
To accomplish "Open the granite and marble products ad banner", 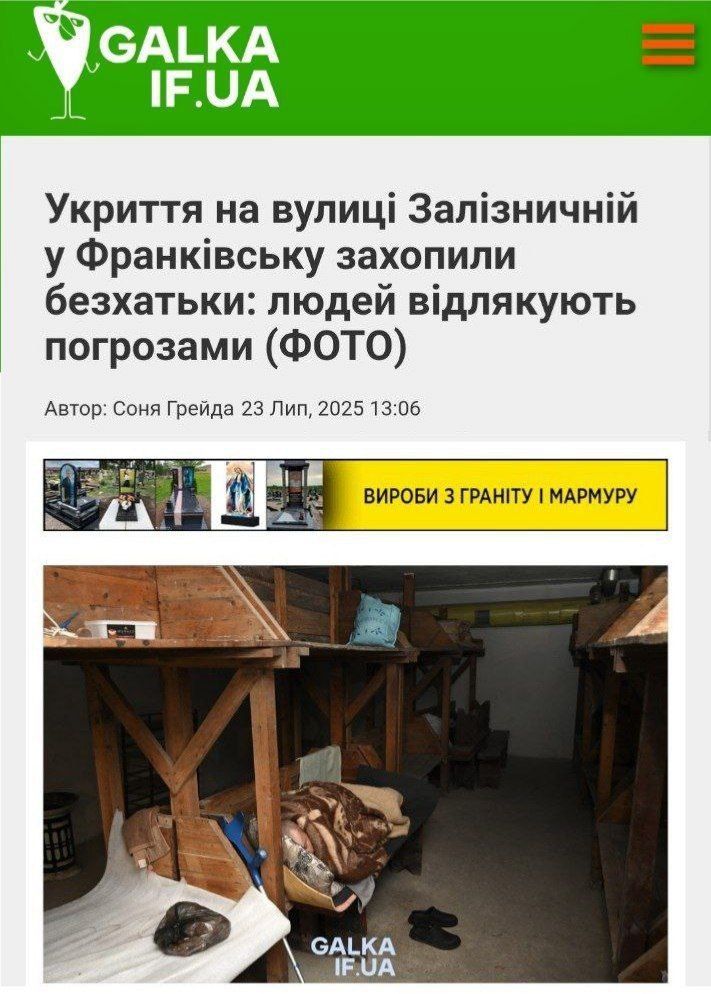I will 355,495.
